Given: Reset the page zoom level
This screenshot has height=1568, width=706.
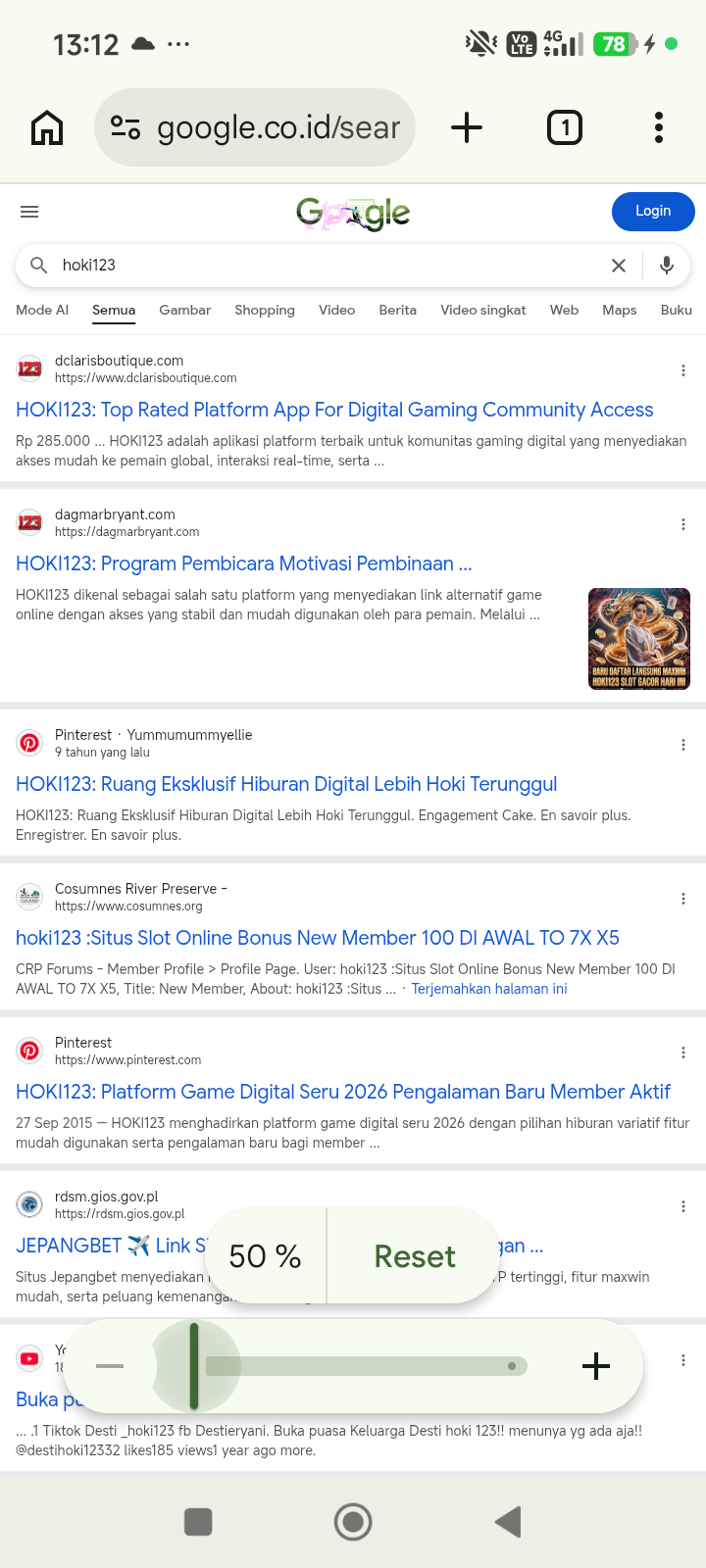Looking at the screenshot, I should 415,1256.
